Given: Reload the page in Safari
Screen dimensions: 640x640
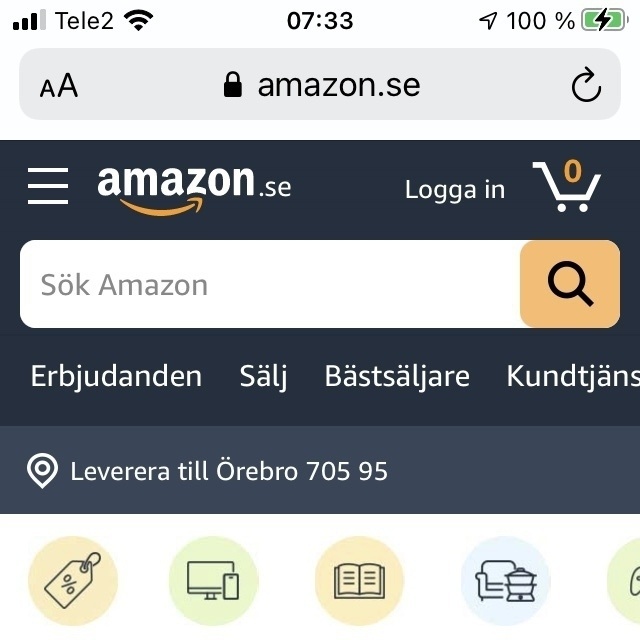Looking at the screenshot, I should 586,86.
